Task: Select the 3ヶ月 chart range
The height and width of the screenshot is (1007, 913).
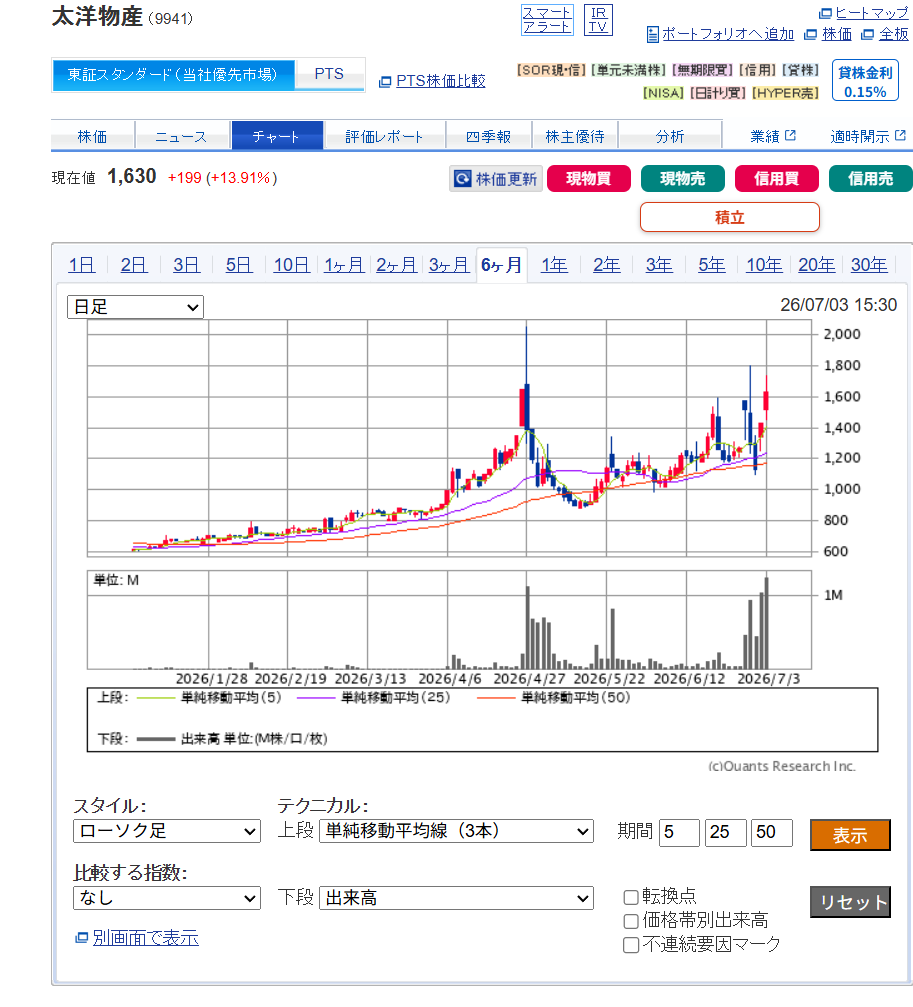Action: click(x=449, y=265)
